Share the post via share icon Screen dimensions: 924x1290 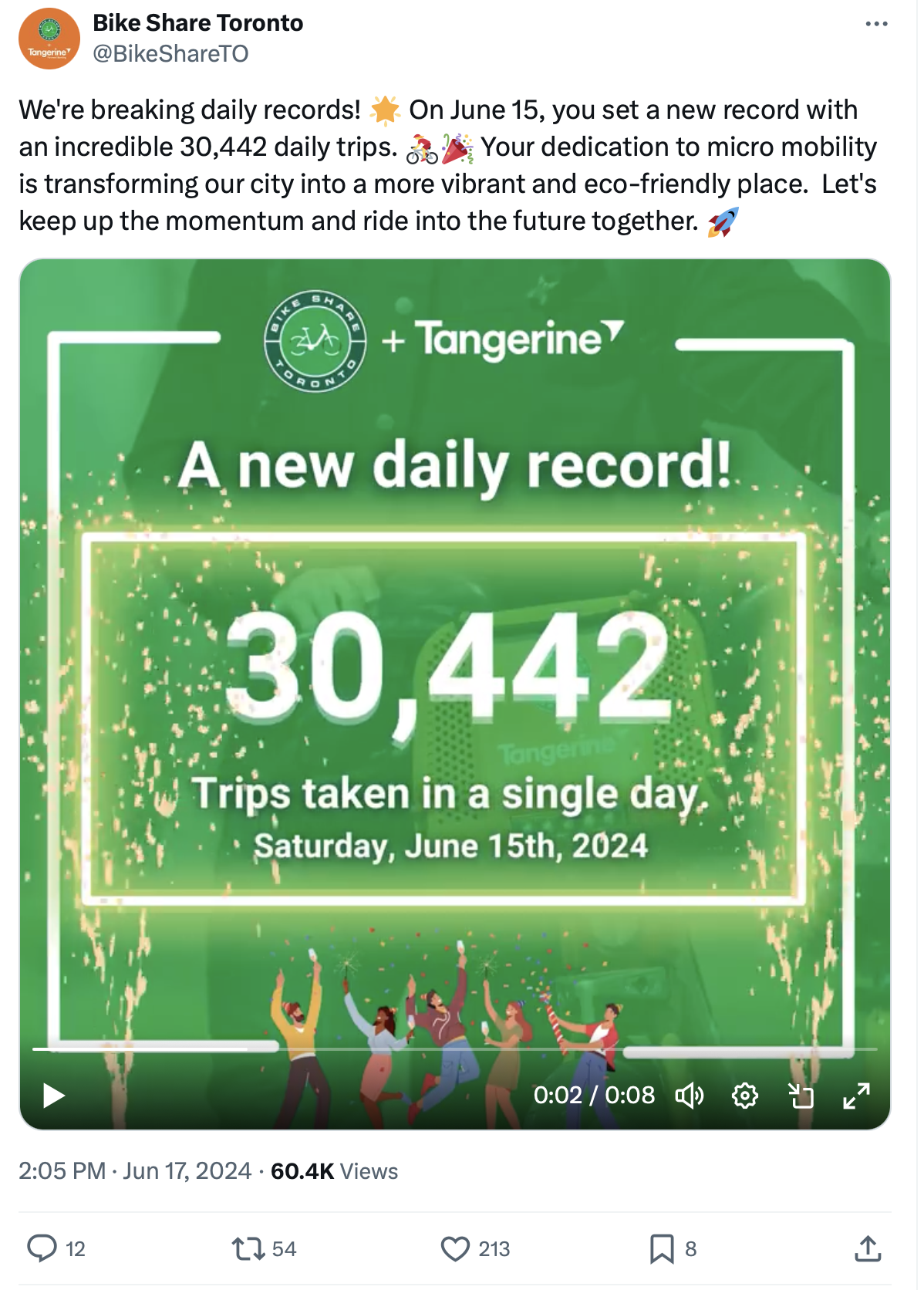[868, 1248]
